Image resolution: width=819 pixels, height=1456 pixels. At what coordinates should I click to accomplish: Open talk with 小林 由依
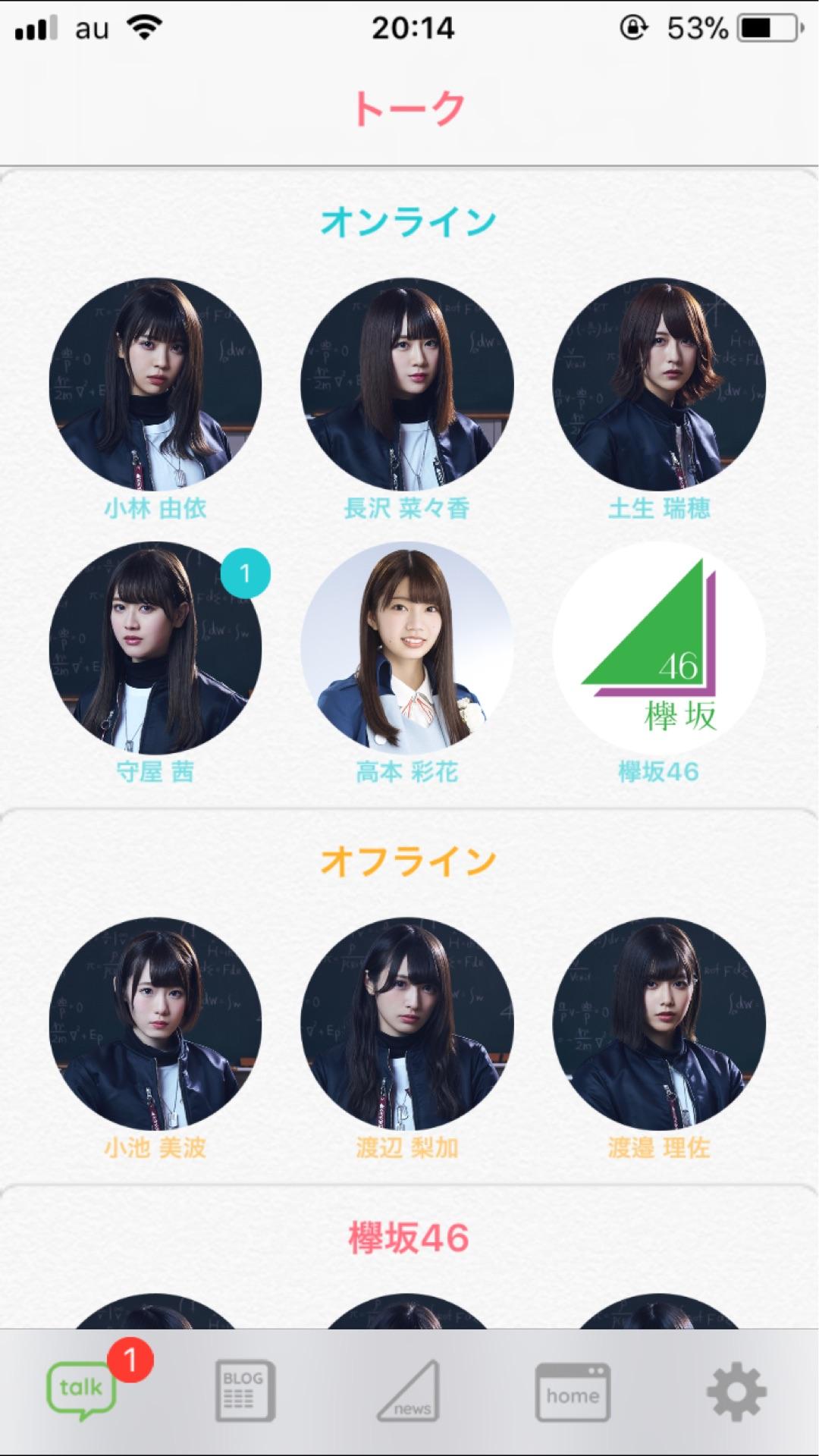155,384
